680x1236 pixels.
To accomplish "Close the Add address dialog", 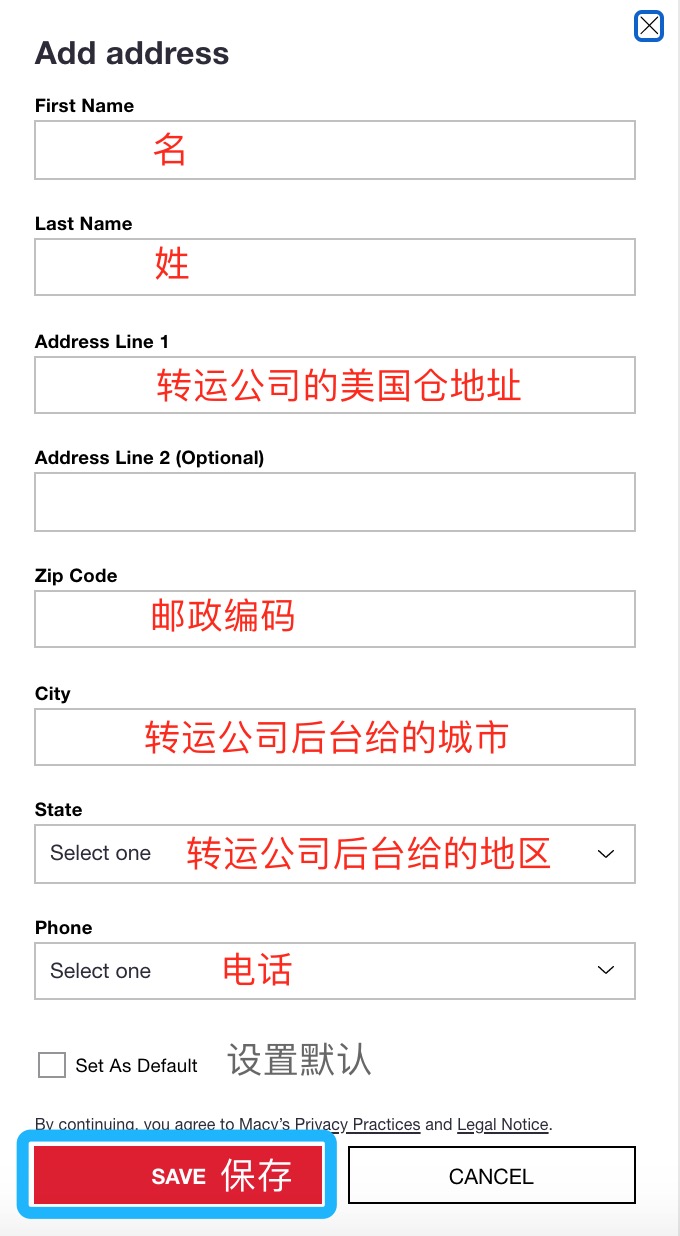I will click(649, 26).
